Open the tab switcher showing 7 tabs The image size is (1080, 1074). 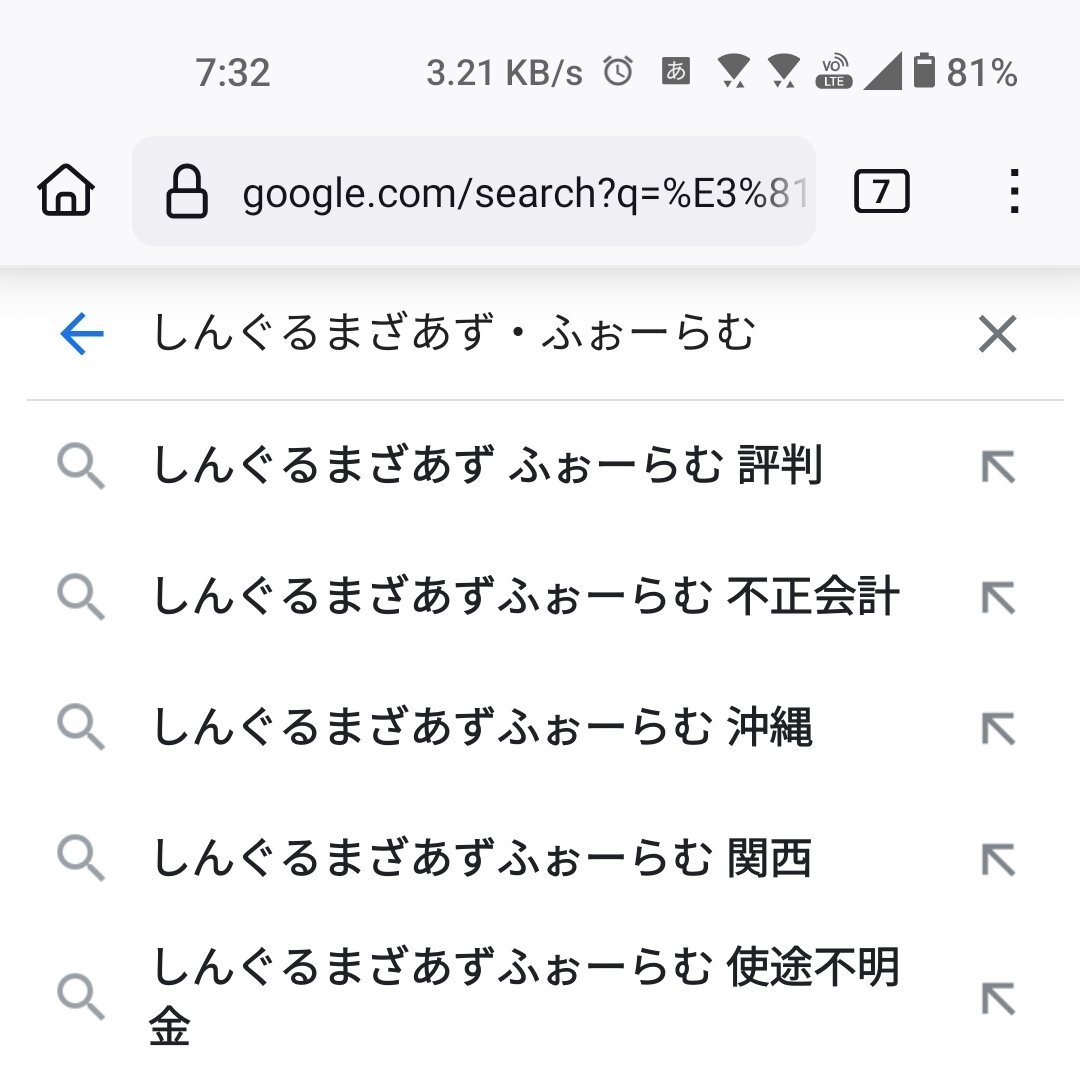pyautogui.click(x=881, y=191)
